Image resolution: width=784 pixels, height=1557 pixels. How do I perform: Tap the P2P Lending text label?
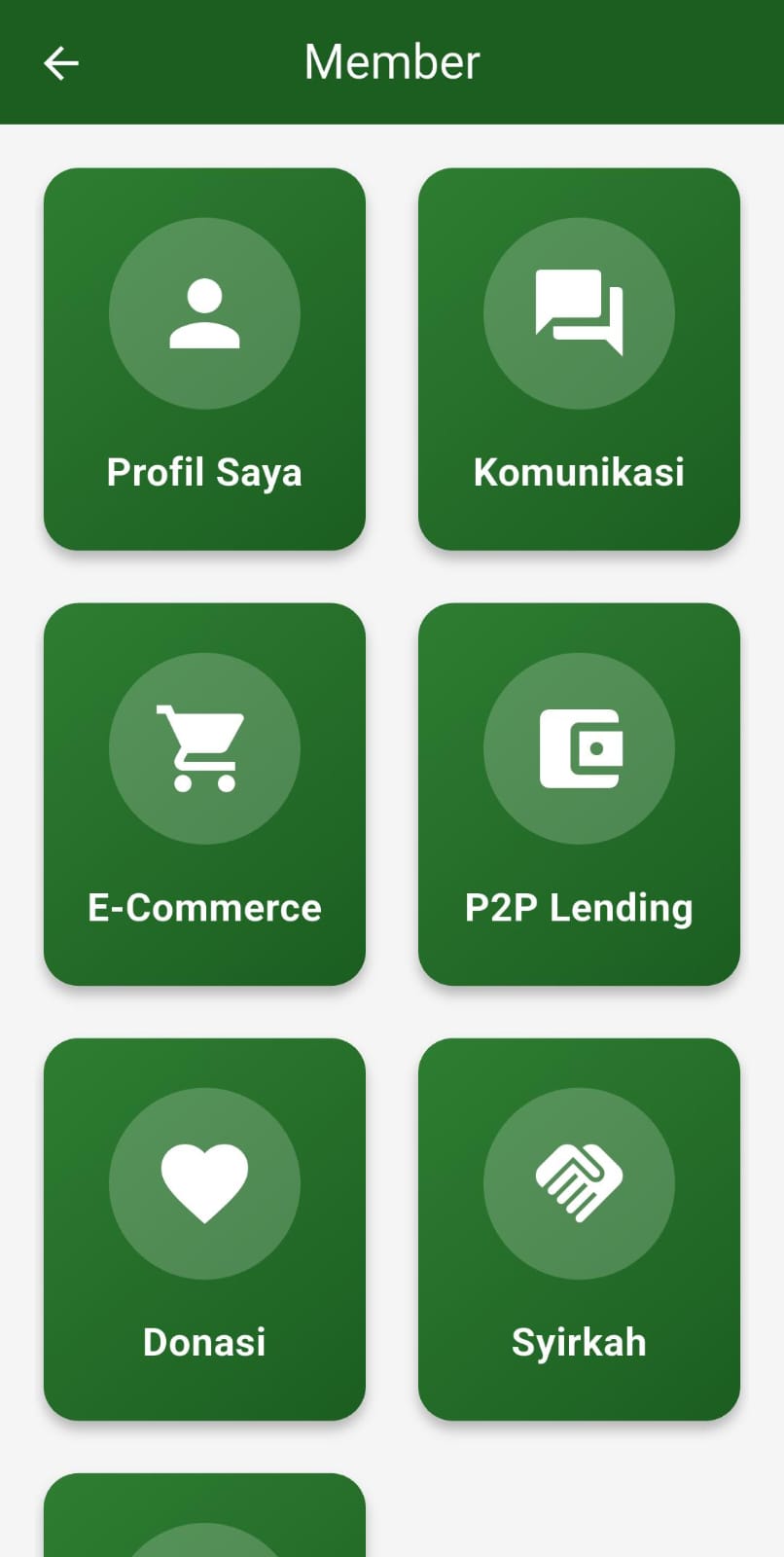pyautogui.click(x=578, y=908)
